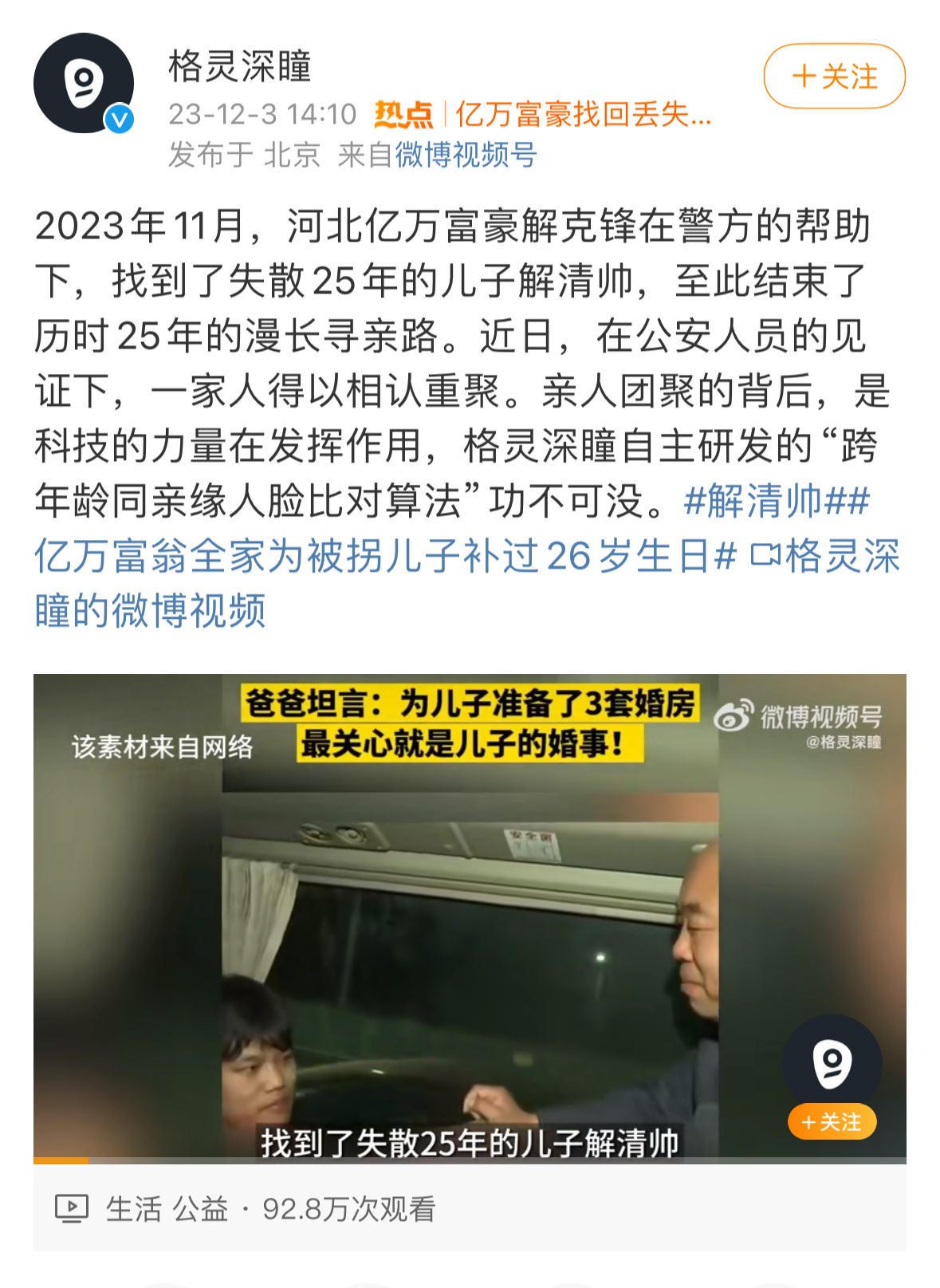This screenshot has height=1288, width=940.
Task: Open the 生活 公益 video category
Action: point(167,1209)
